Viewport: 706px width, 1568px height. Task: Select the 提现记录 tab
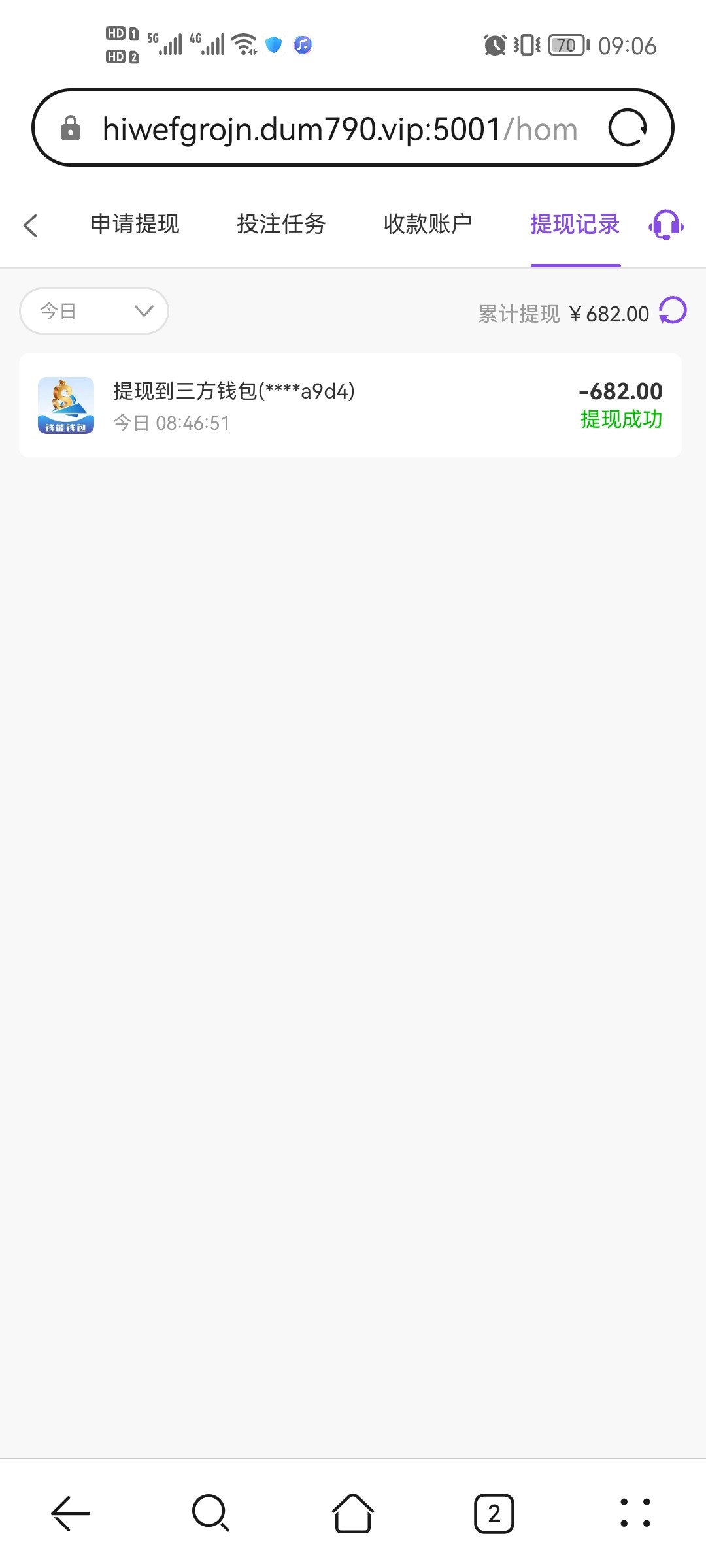[575, 224]
